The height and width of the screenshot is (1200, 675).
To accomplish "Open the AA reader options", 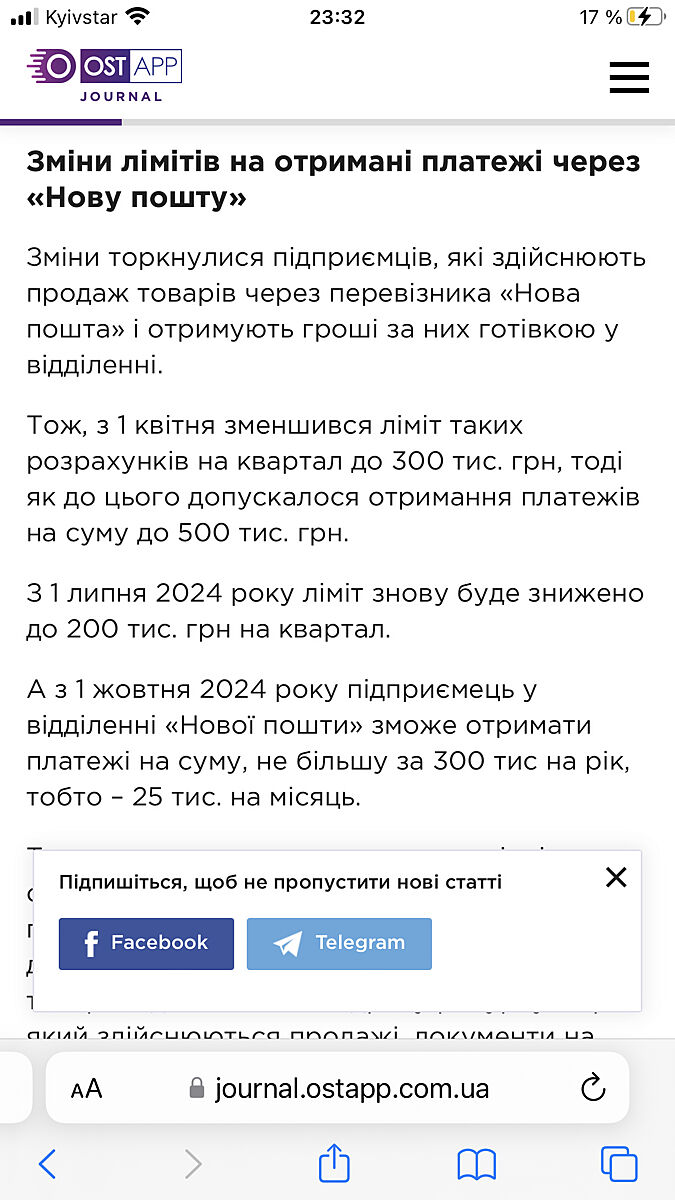I will (87, 1089).
